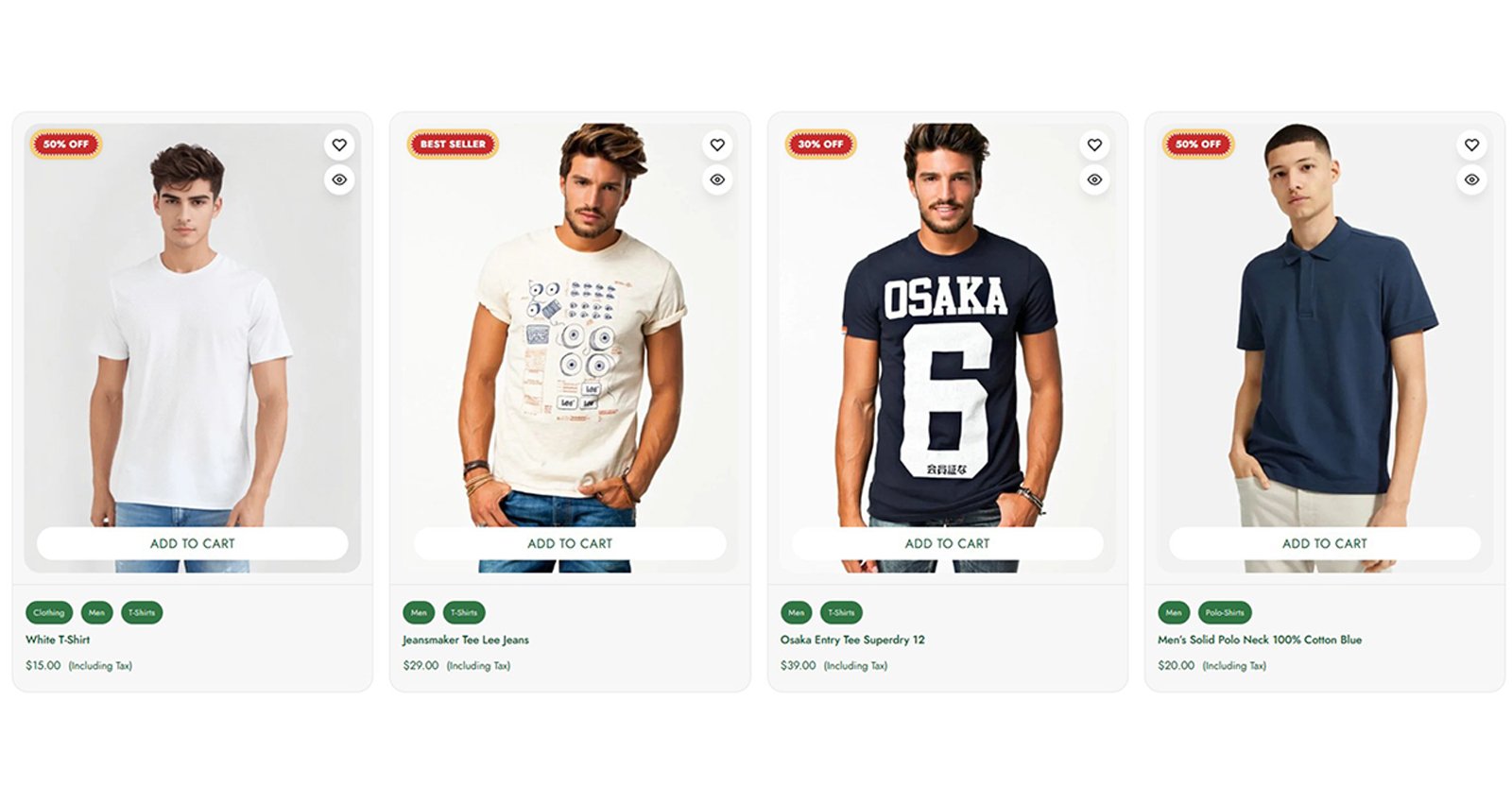Quick view the White T-Shirt

[x=339, y=179]
